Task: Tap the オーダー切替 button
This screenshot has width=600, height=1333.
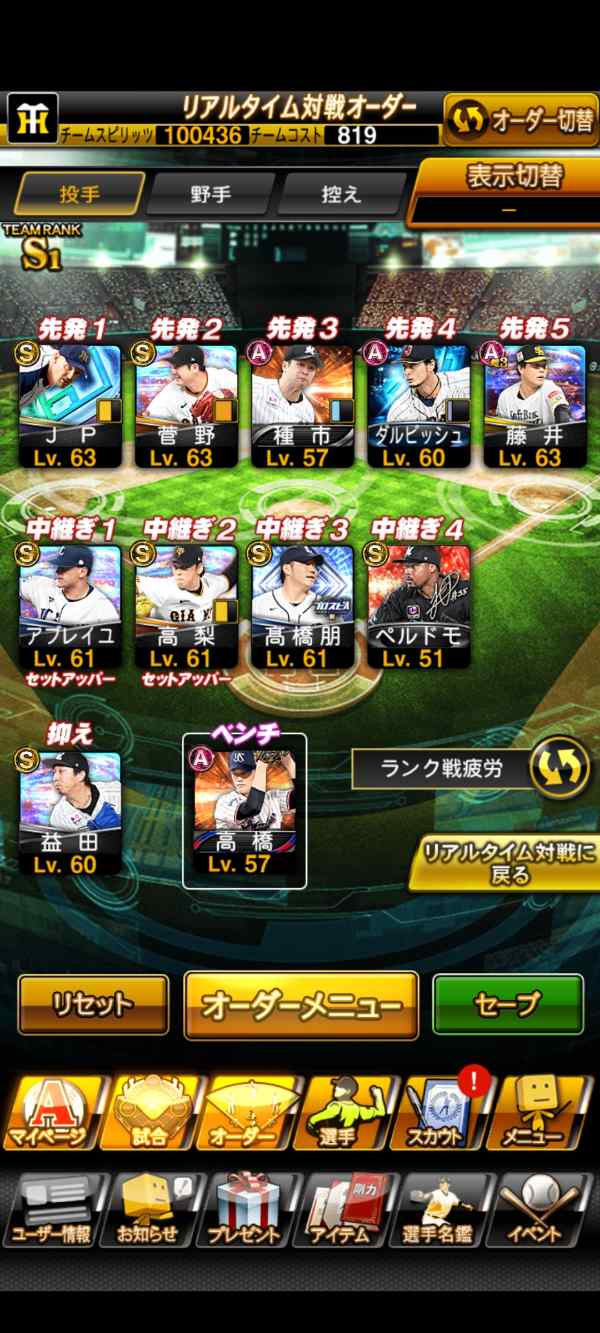Action: click(x=519, y=121)
